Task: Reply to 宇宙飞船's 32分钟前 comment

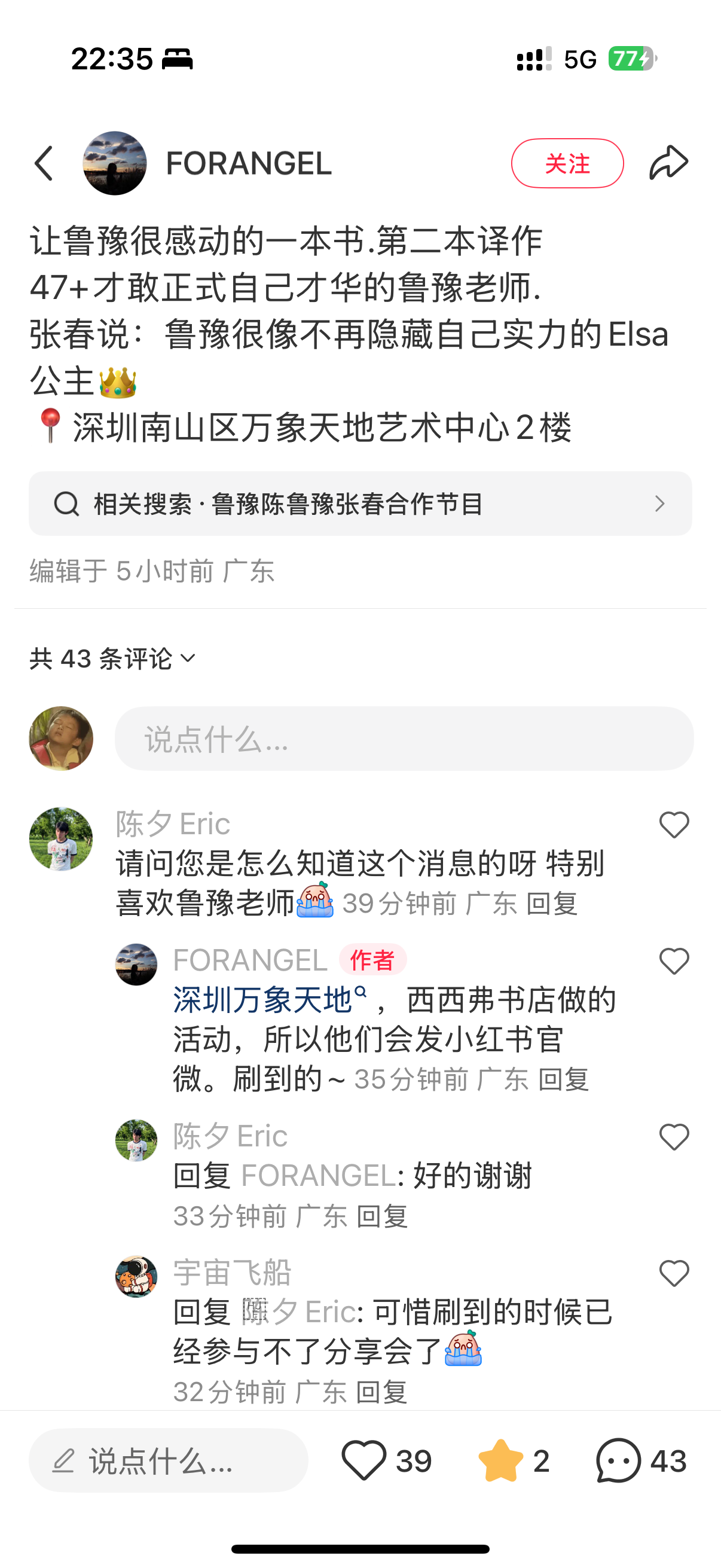Action: tap(381, 1392)
